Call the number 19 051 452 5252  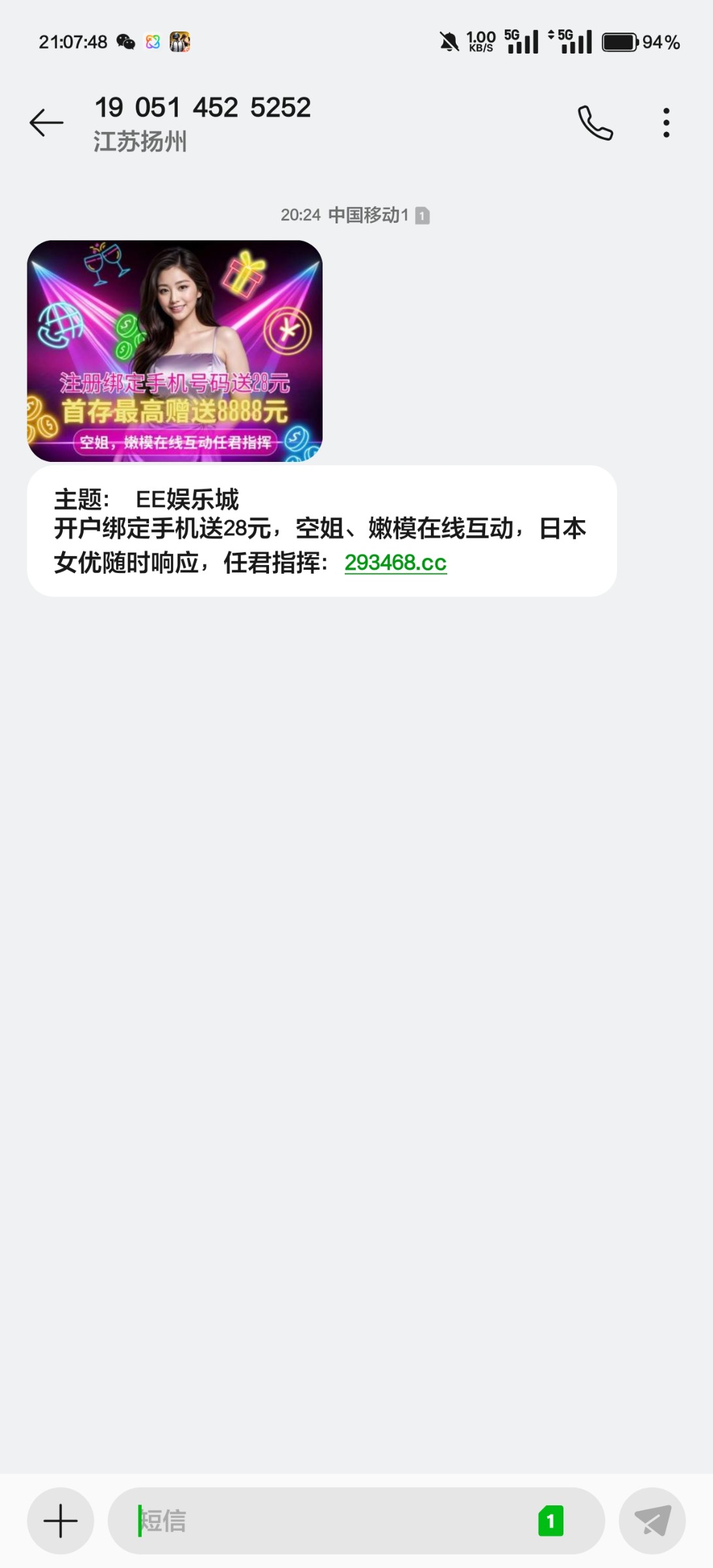click(595, 123)
